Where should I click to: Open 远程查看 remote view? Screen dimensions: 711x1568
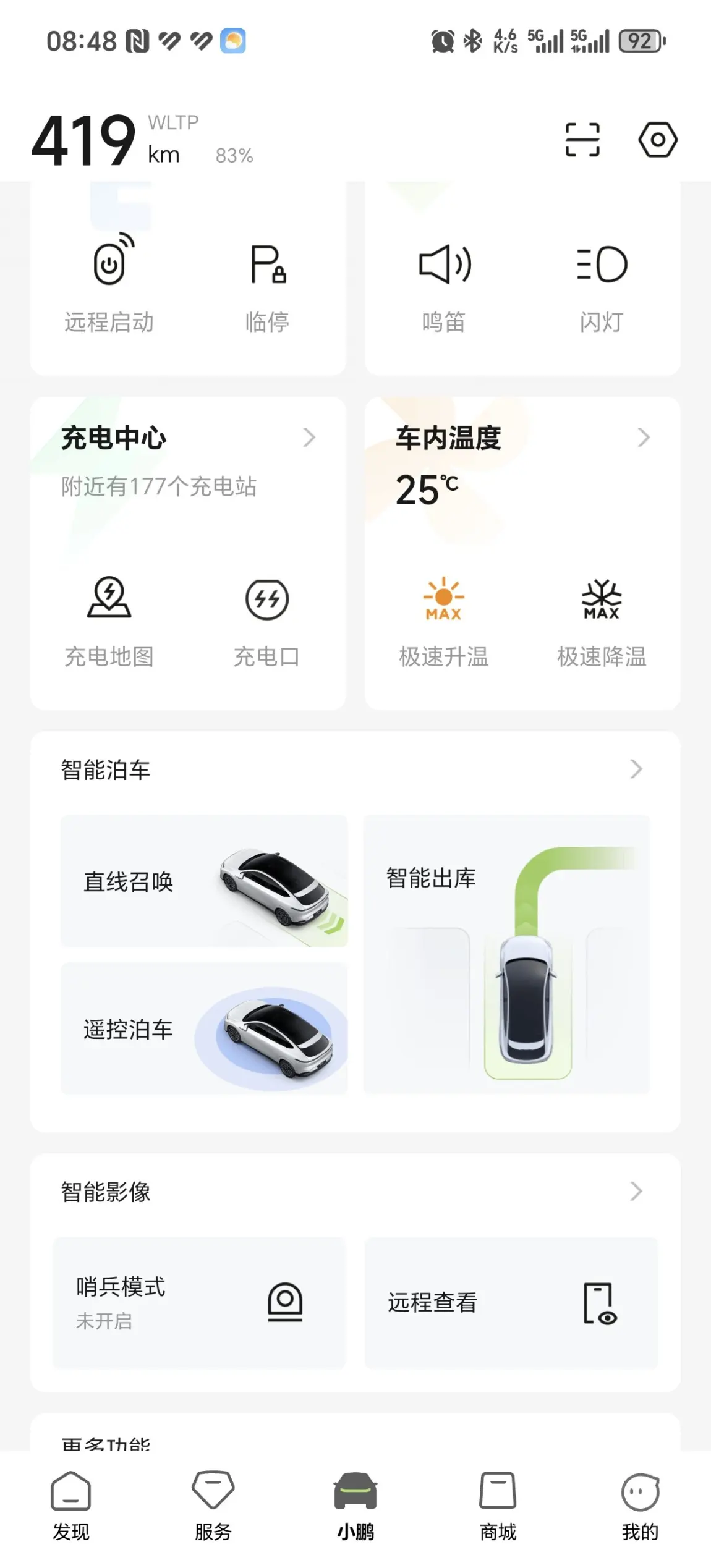coord(511,1302)
